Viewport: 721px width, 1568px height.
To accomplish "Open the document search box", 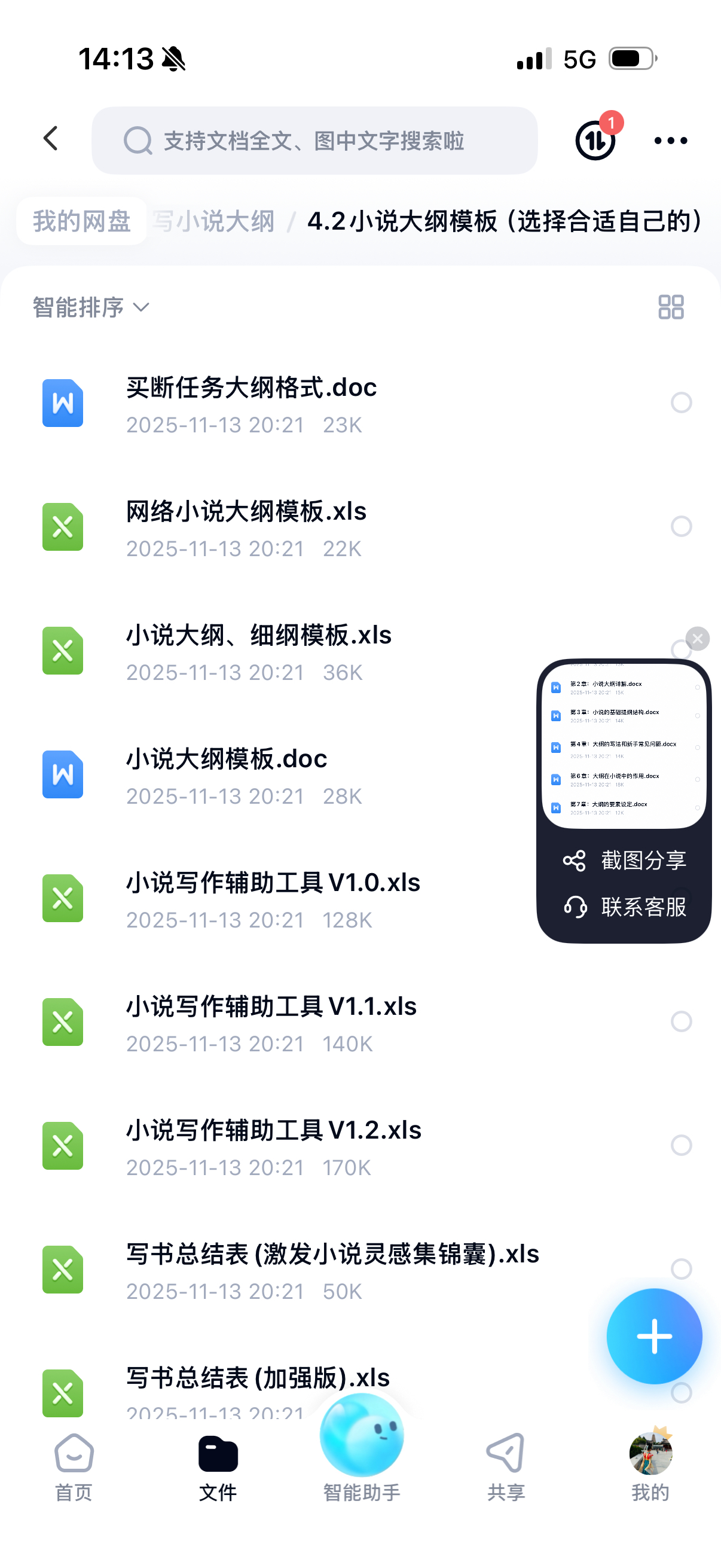I will click(x=314, y=141).
